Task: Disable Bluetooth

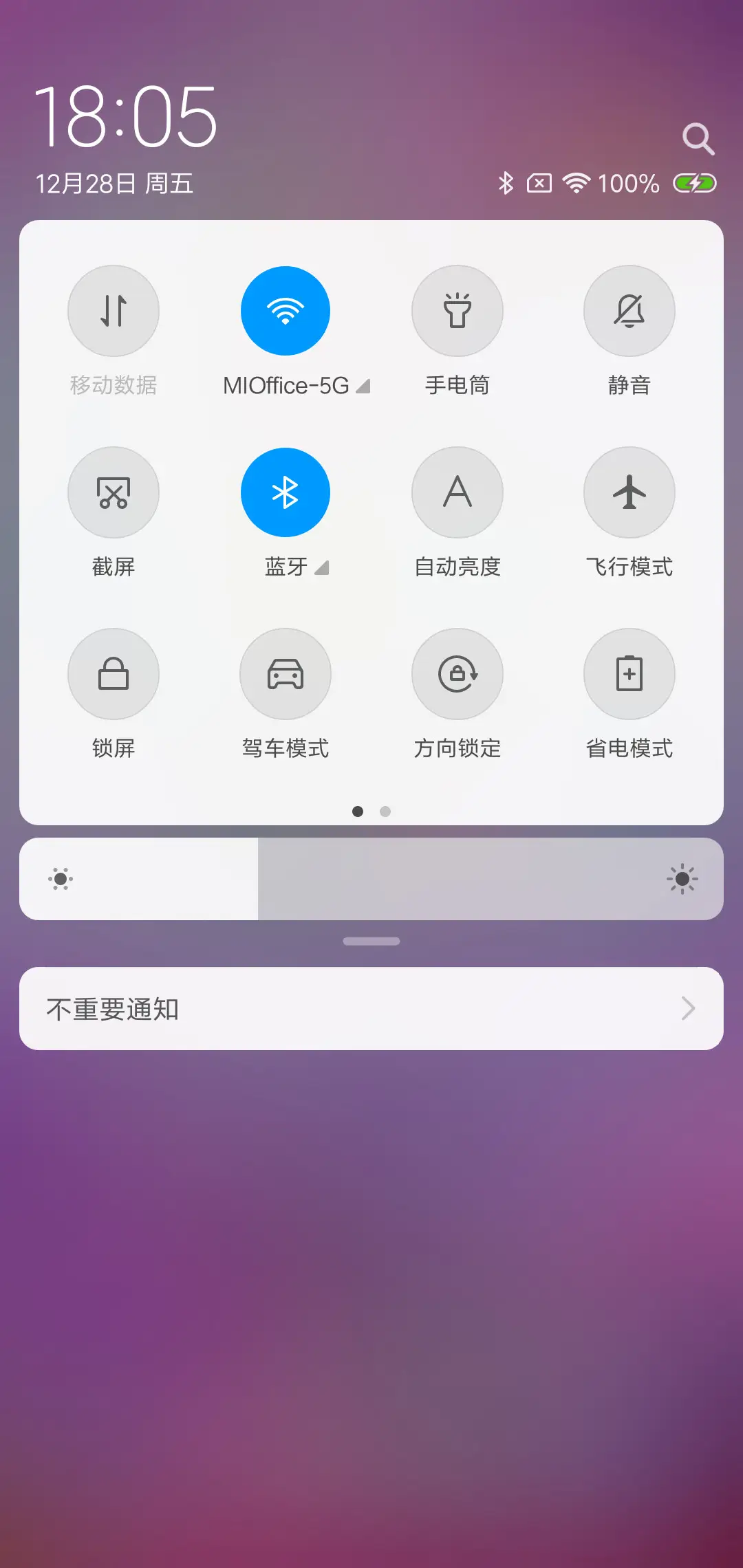Action: point(286,492)
